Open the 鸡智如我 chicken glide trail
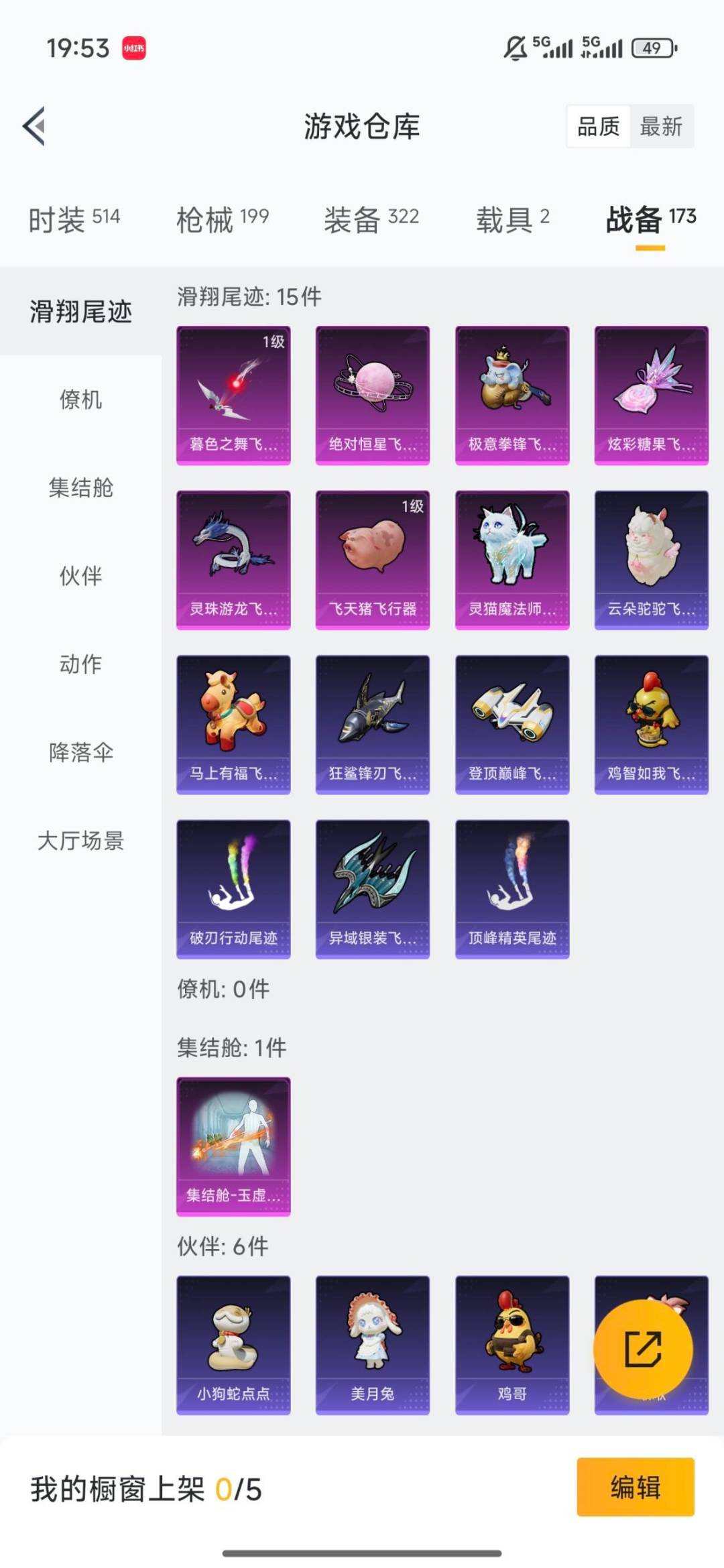The width and height of the screenshot is (724, 1568). (x=652, y=725)
